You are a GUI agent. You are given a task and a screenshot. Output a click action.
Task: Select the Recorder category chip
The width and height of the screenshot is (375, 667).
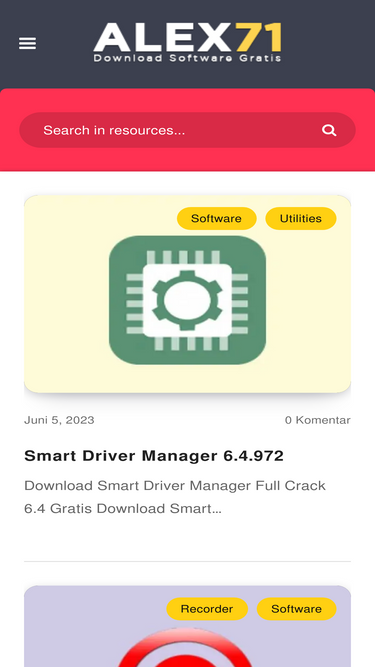pyautogui.click(x=207, y=609)
